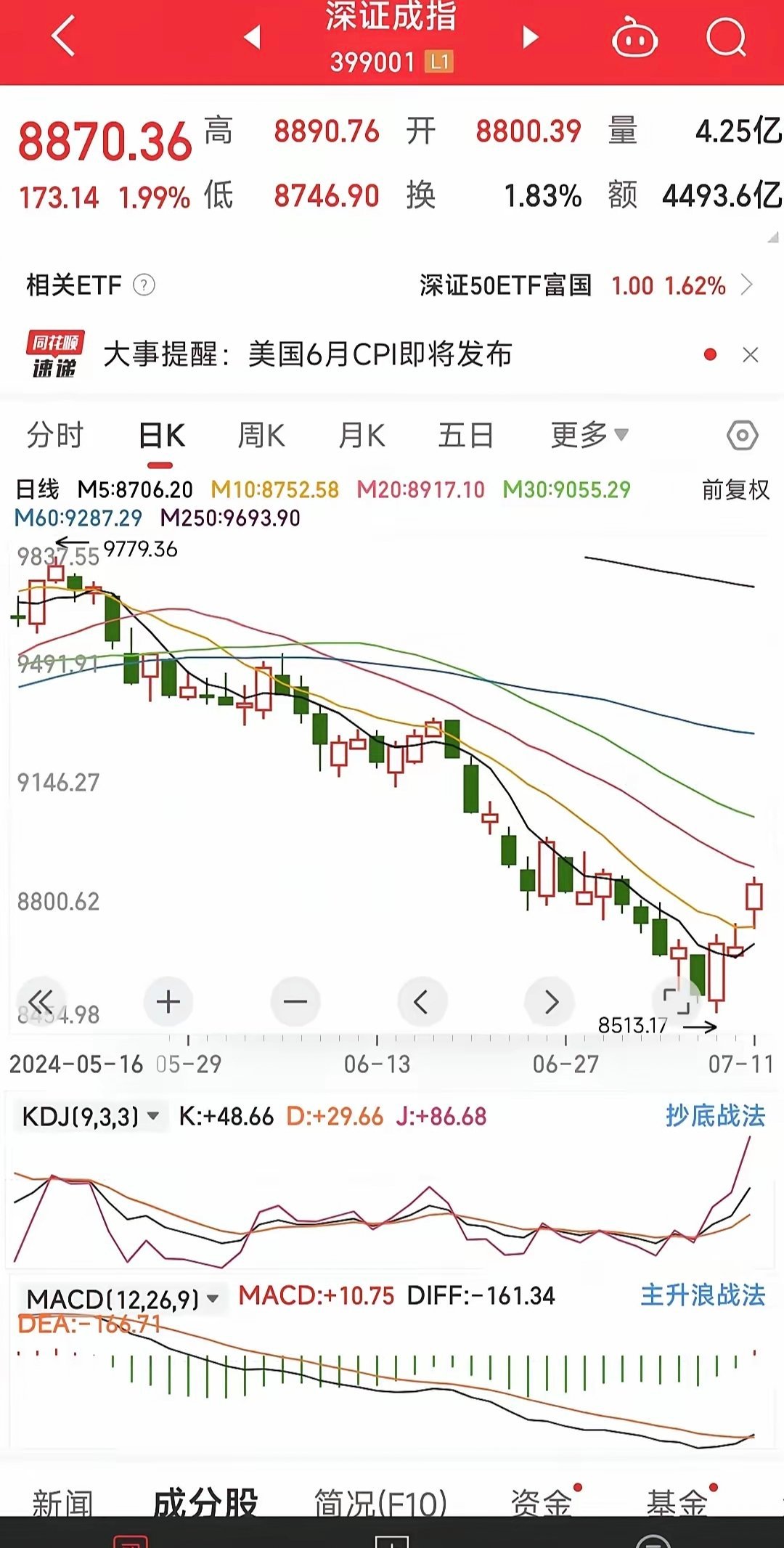This screenshot has height=1548, width=784.
Task: Switch to the 分时 chart tab
Action: (55, 436)
